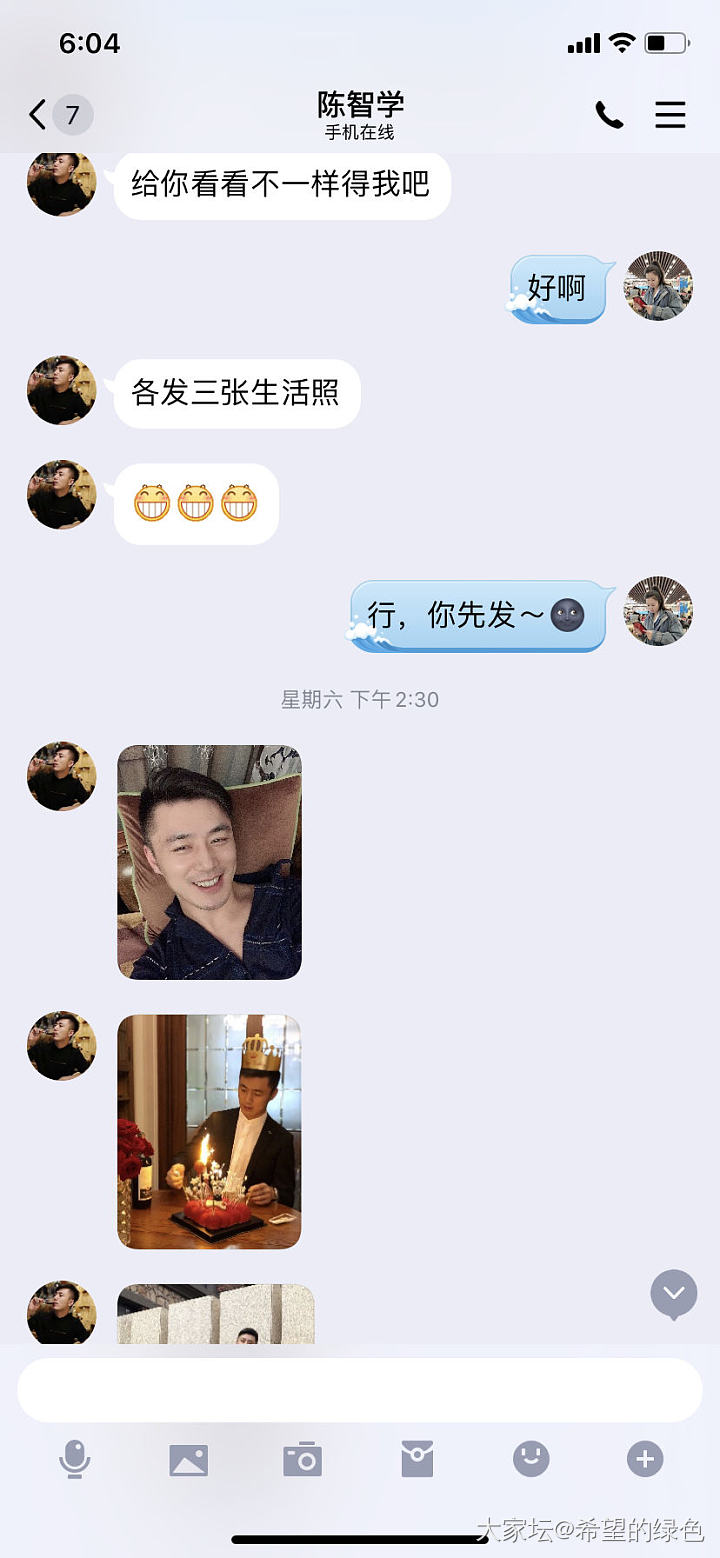This screenshot has width=720, height=1558.
Task: Open the plus menu for more options
Action: [x=645, y=1460]
